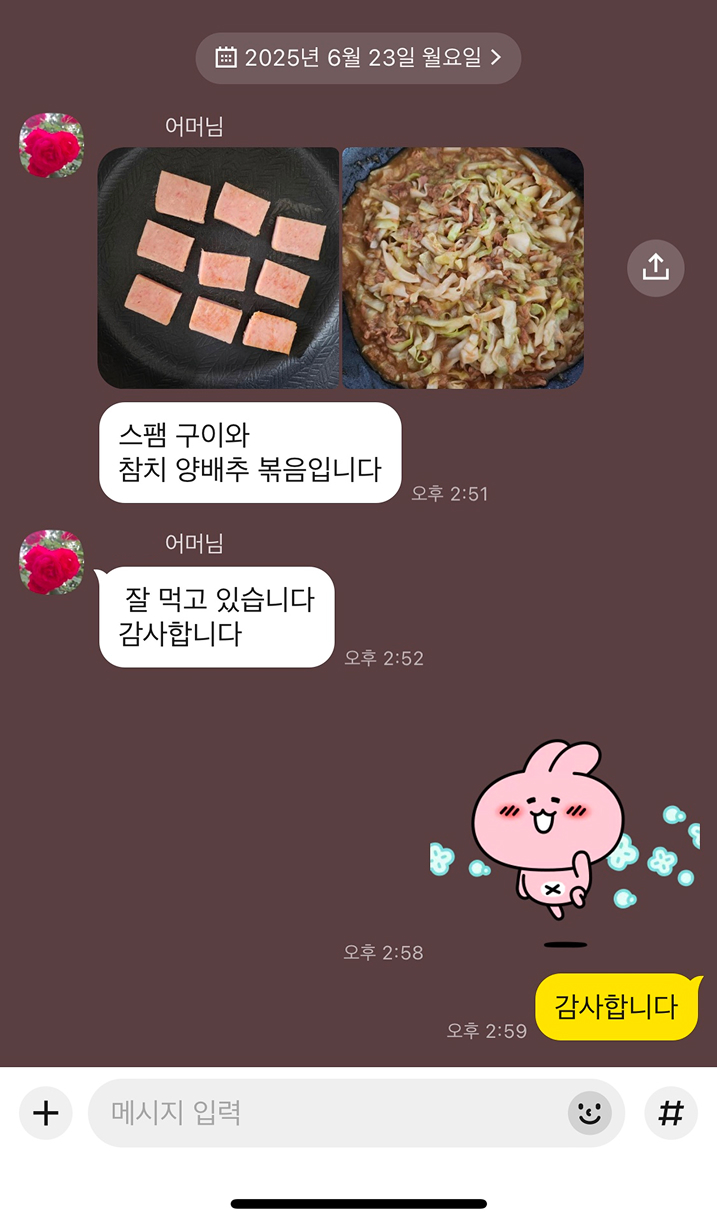Open the spam grill photo

point(218,268)
